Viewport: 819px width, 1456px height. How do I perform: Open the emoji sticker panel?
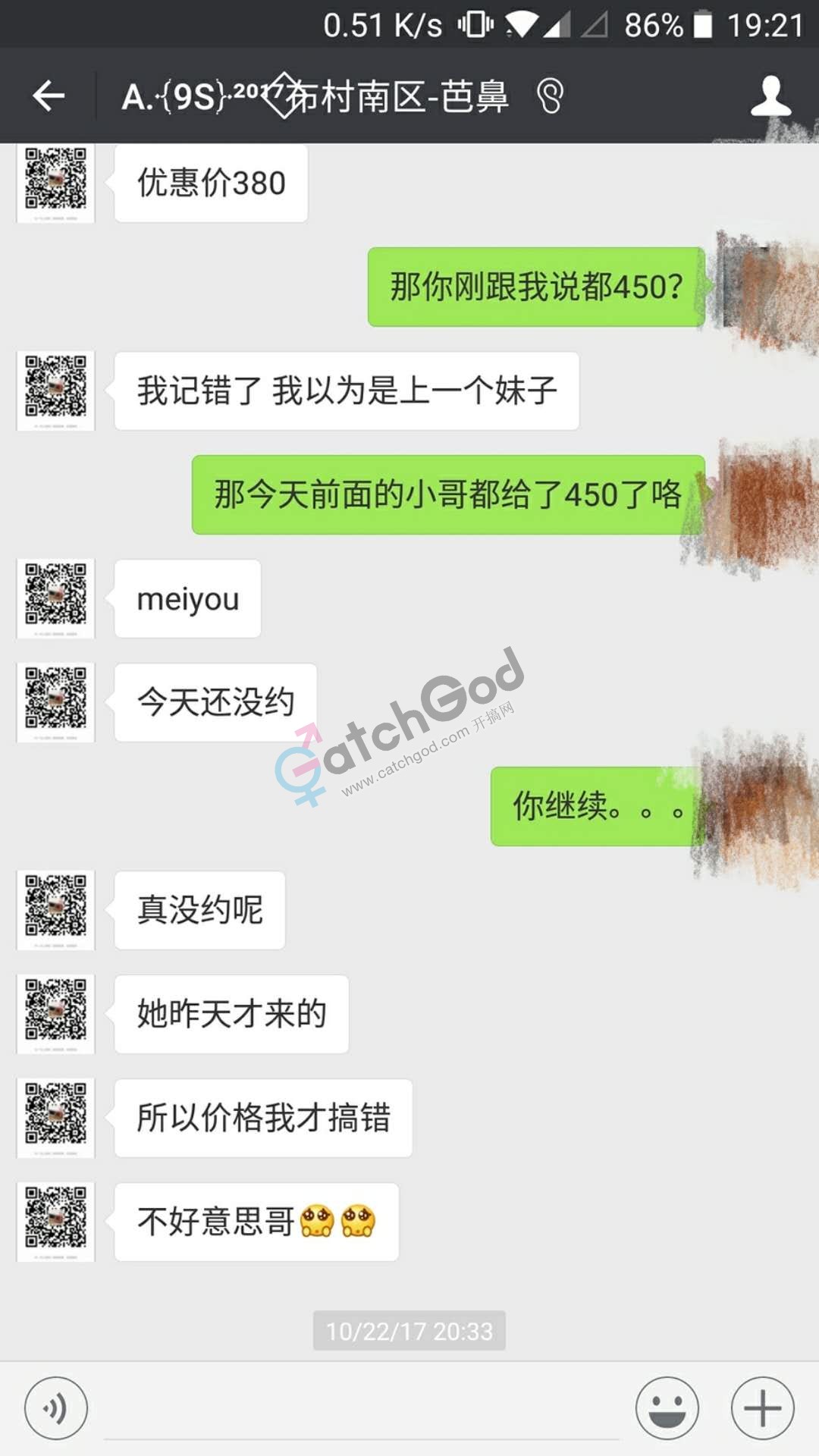pos(667,1408)
